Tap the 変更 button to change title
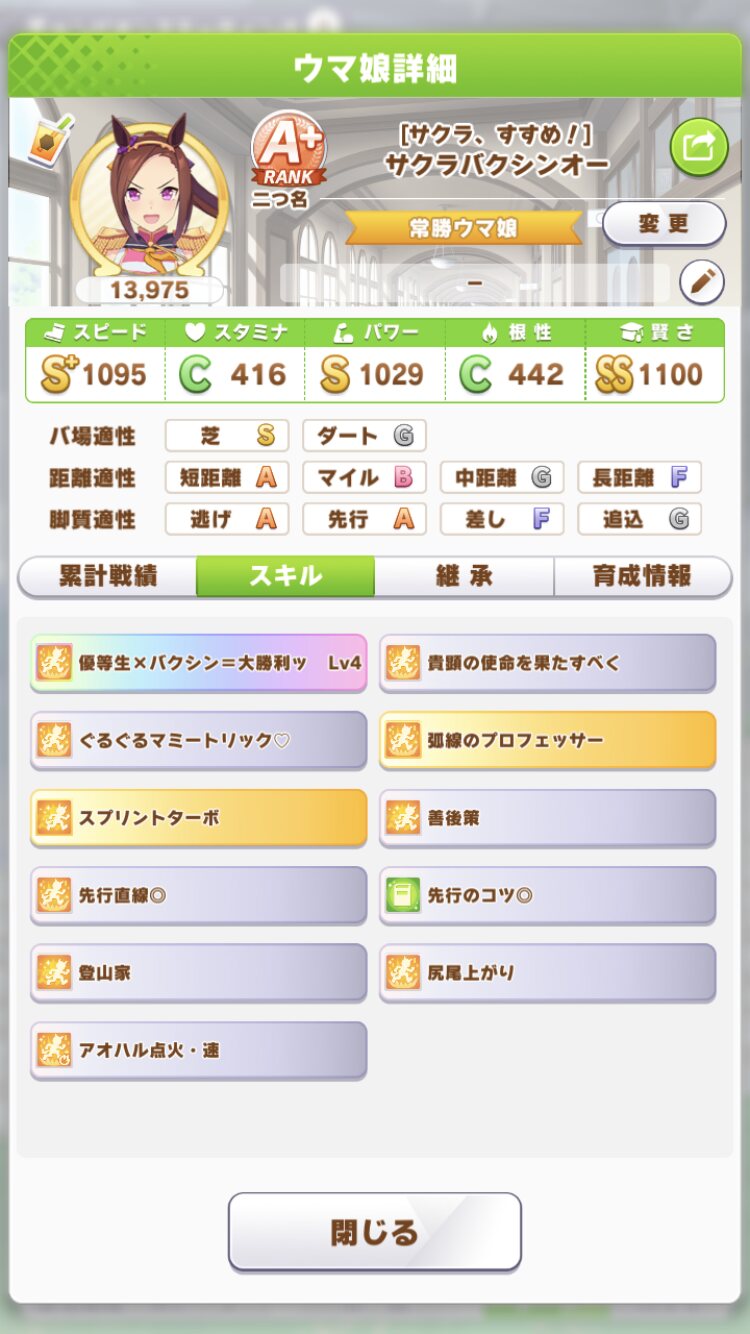Image resolution: width=750 pixels, height=1334 pixels. [x=664, y=223]
